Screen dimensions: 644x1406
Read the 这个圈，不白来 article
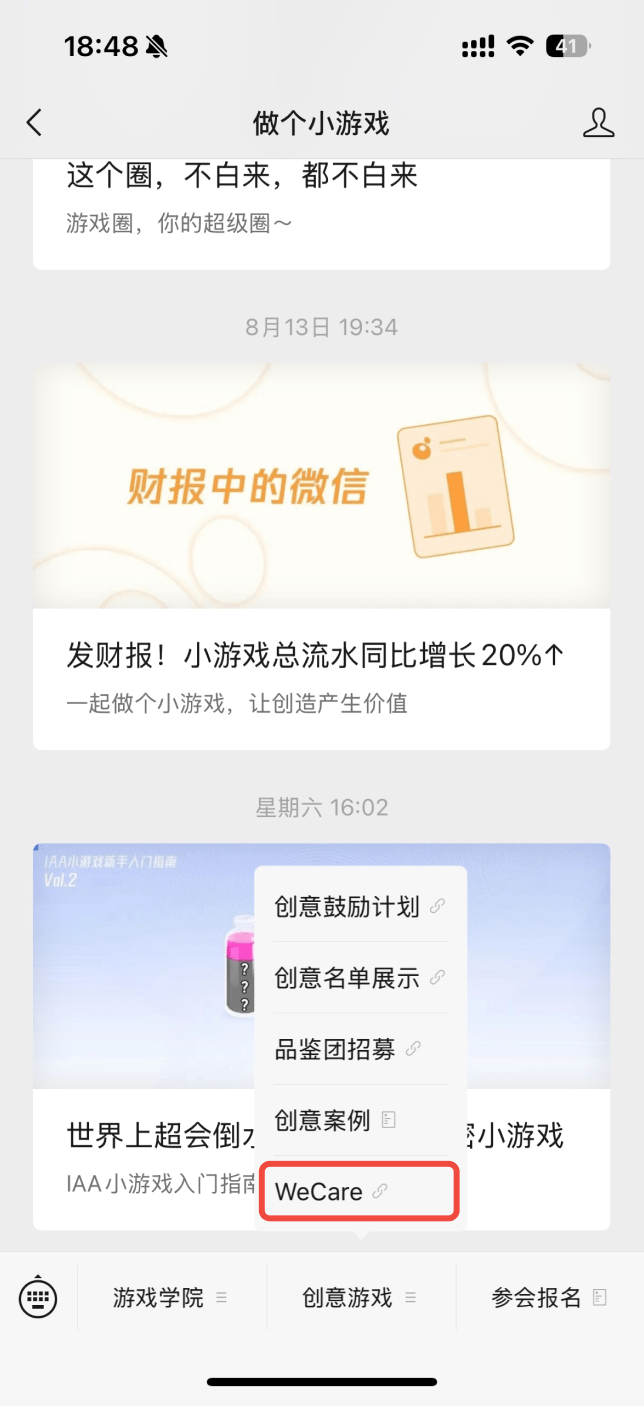tap(321, 200)
